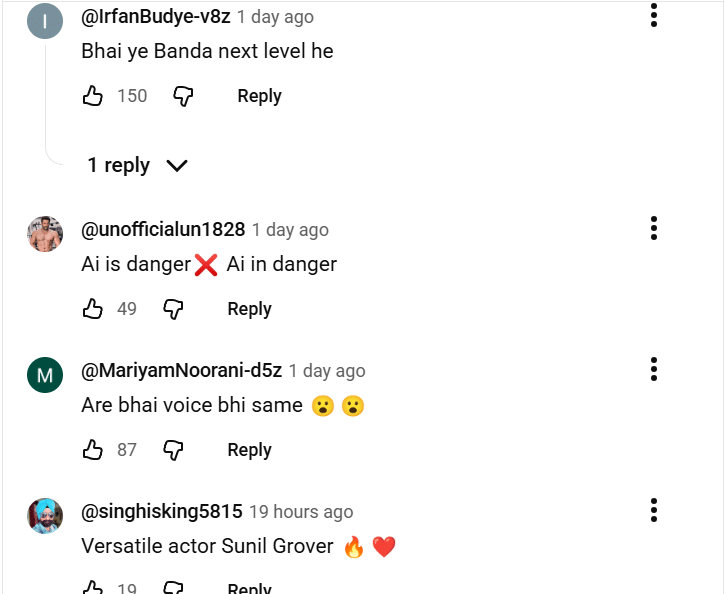
Task: Dislike @MariyamNoorani-d5z's comment
Action: (173, 450)
